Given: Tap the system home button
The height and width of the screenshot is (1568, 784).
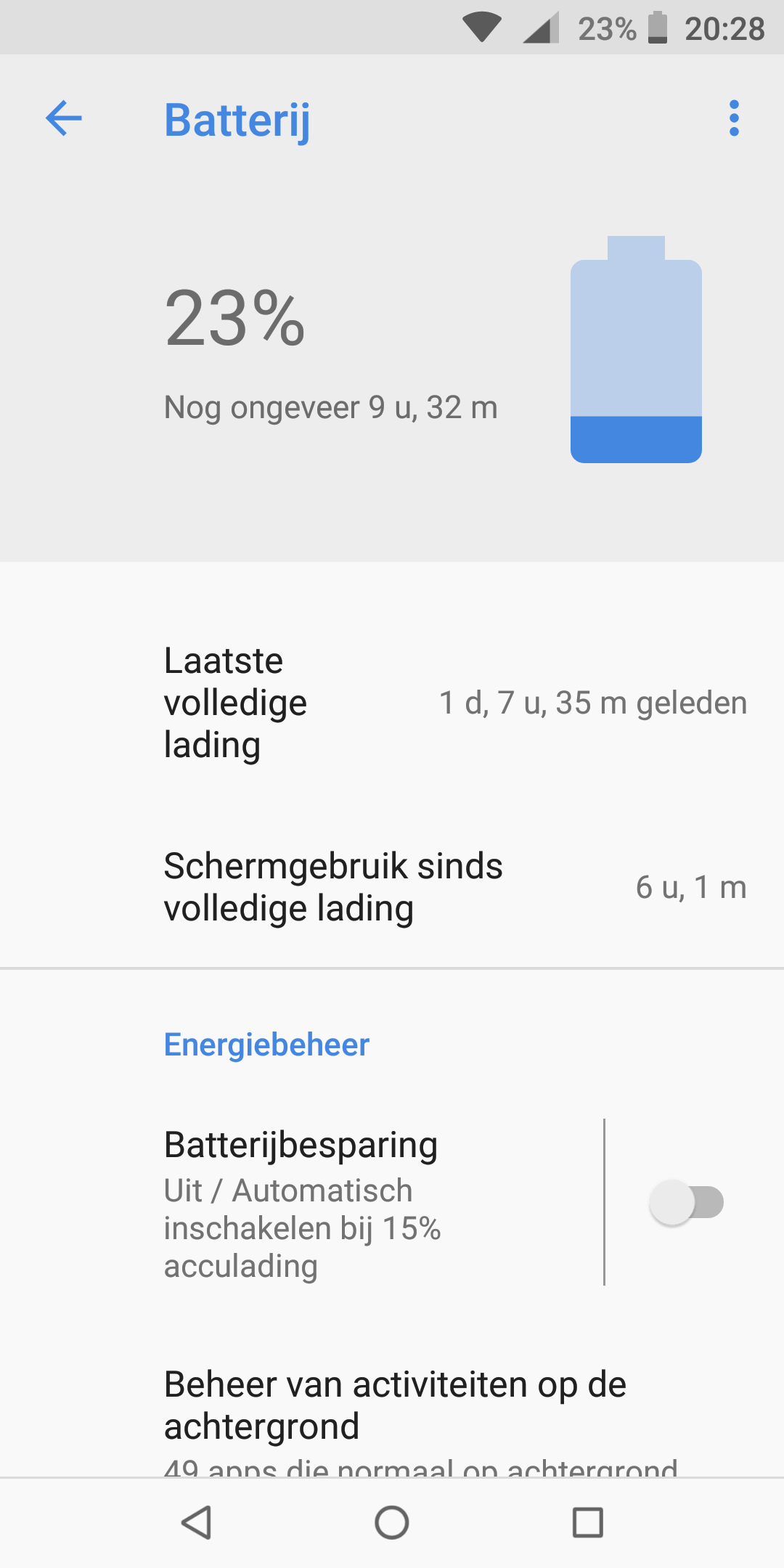Looking at the screenshot, I should pos(392,1522).
